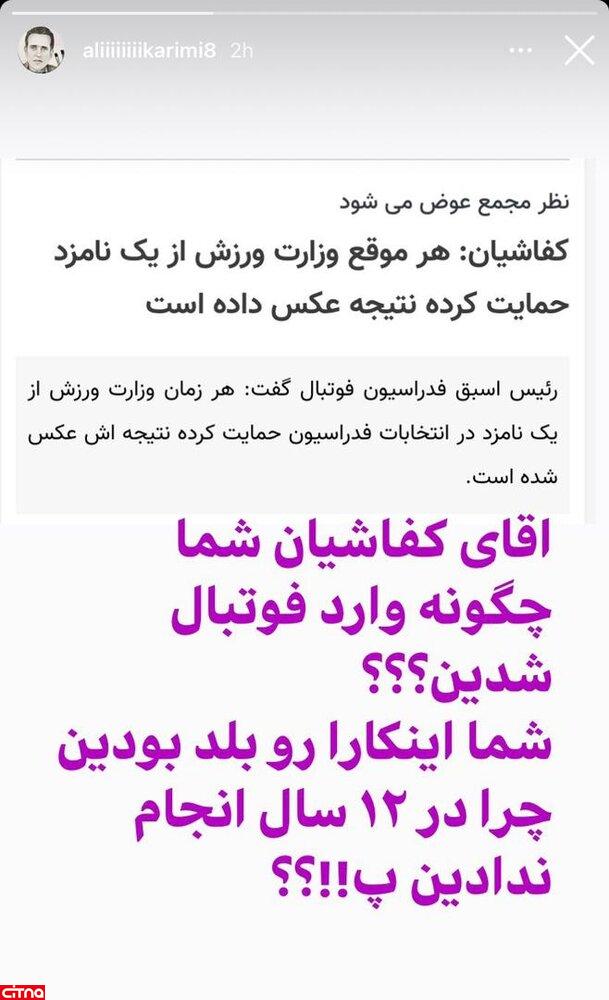Open the aliiiiiiiikarimi8 username profile
The image size is (609, 1000).
(x=149, y=50)
